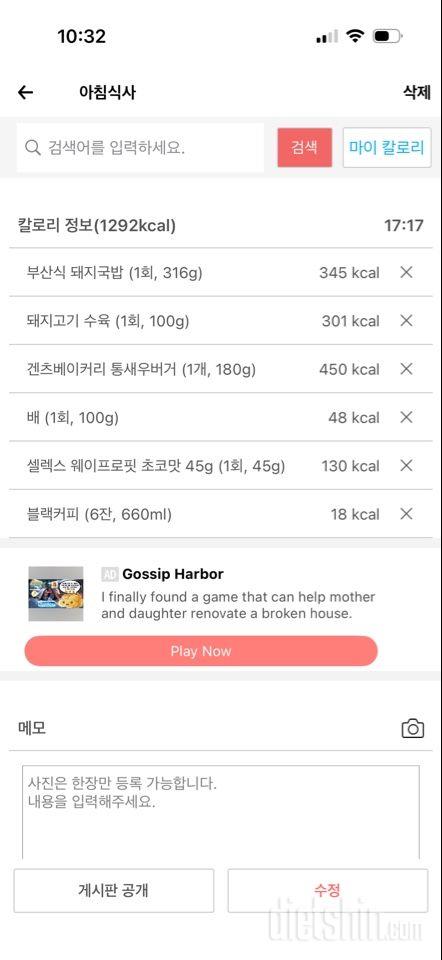The height and width of the screenshot is (960, 442).
Task: Remove 배 (1회, 100g) item
Action: [x=406, y=418]
